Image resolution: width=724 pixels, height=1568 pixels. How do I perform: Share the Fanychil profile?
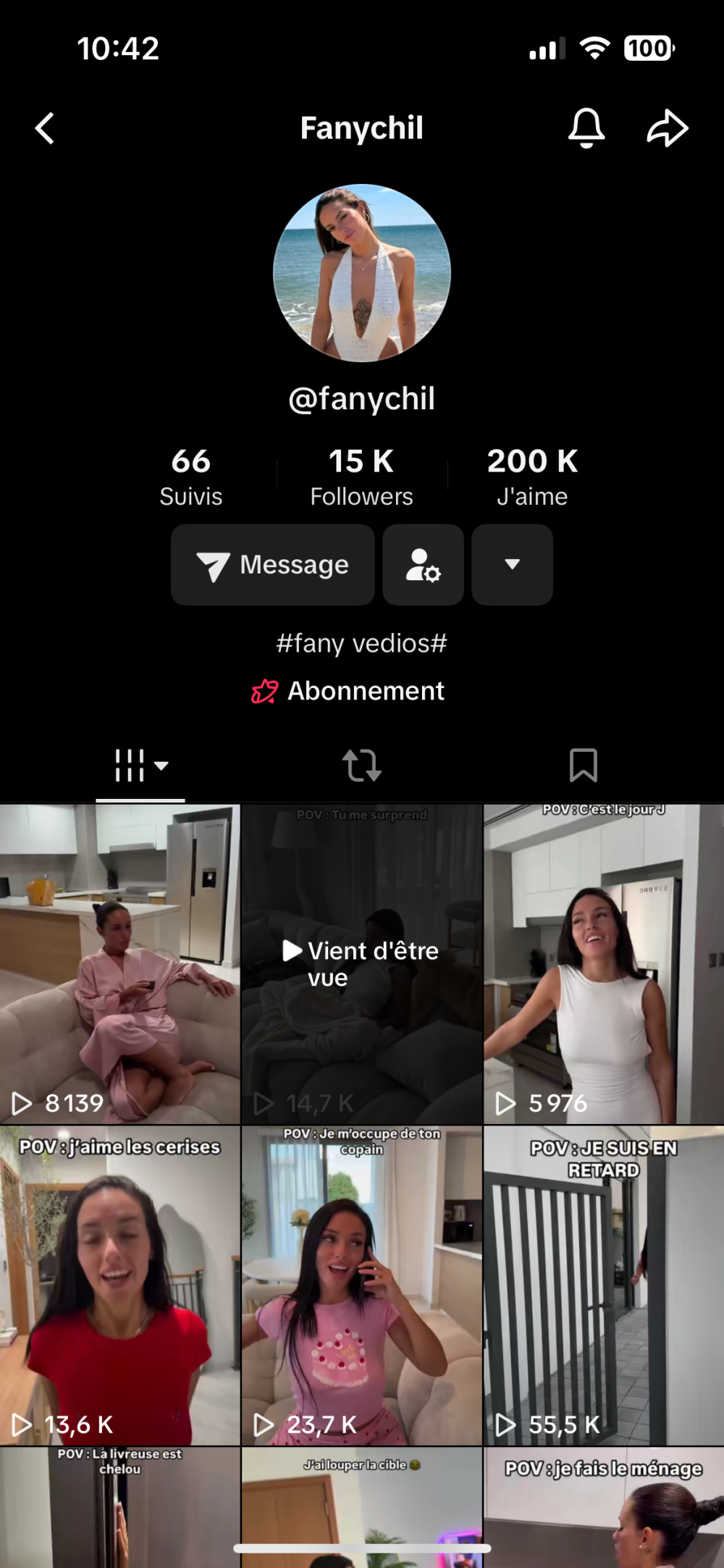[x=667, y=129]
